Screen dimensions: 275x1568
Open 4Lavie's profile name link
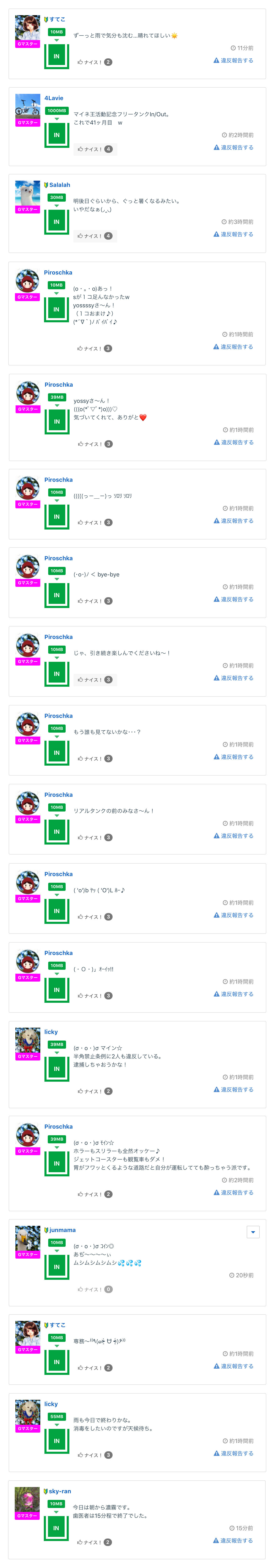54,98
